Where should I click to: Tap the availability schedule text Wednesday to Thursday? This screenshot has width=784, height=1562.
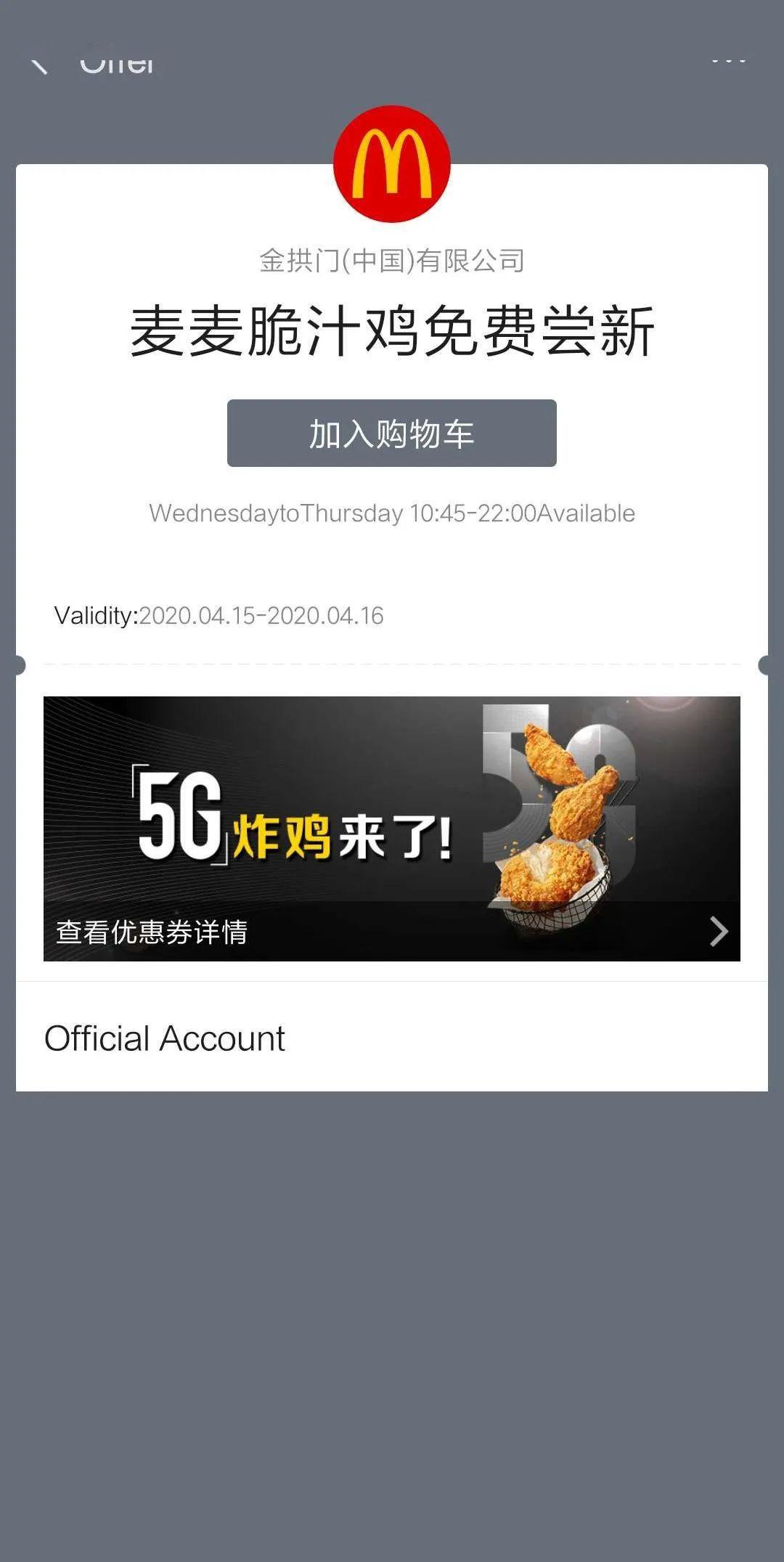(392, 513)
